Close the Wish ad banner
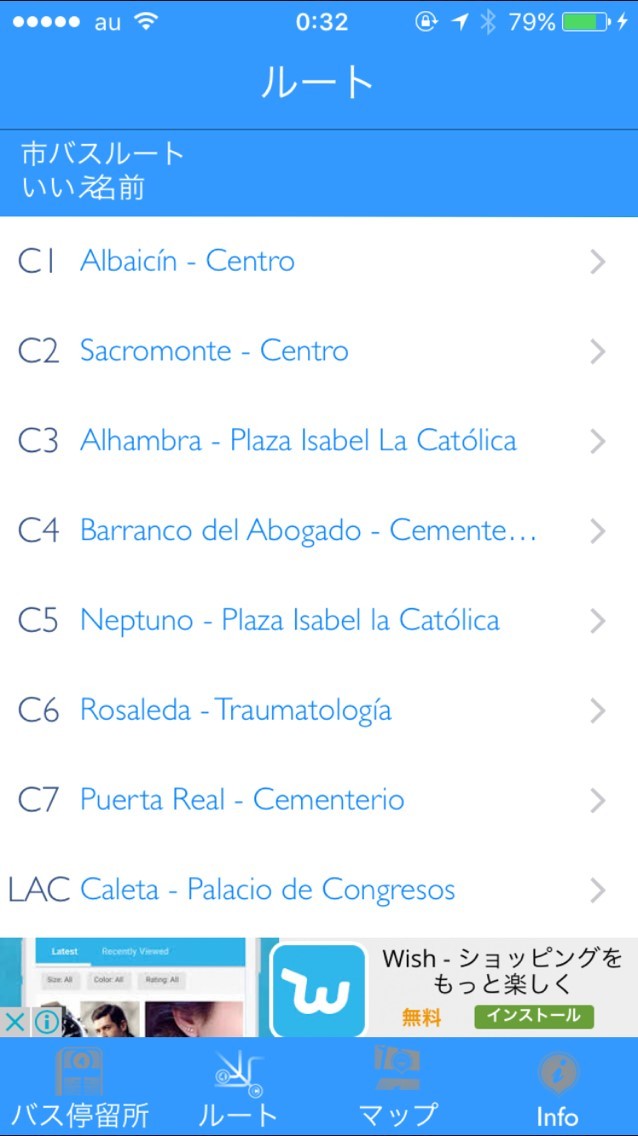Image resolution: width=638 pixels, height=1136 pixels. [x=13, y=1022]
